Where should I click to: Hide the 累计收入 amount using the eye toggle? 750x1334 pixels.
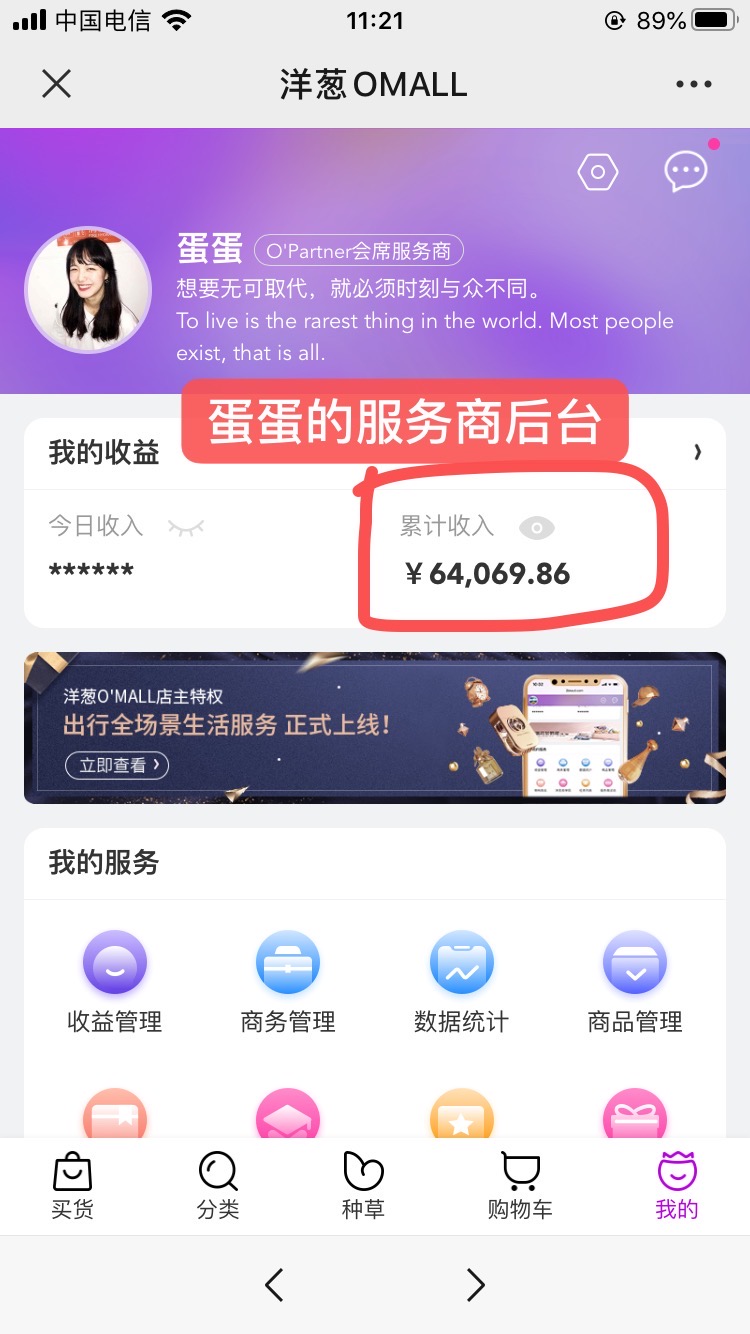[x=537, y=527]
